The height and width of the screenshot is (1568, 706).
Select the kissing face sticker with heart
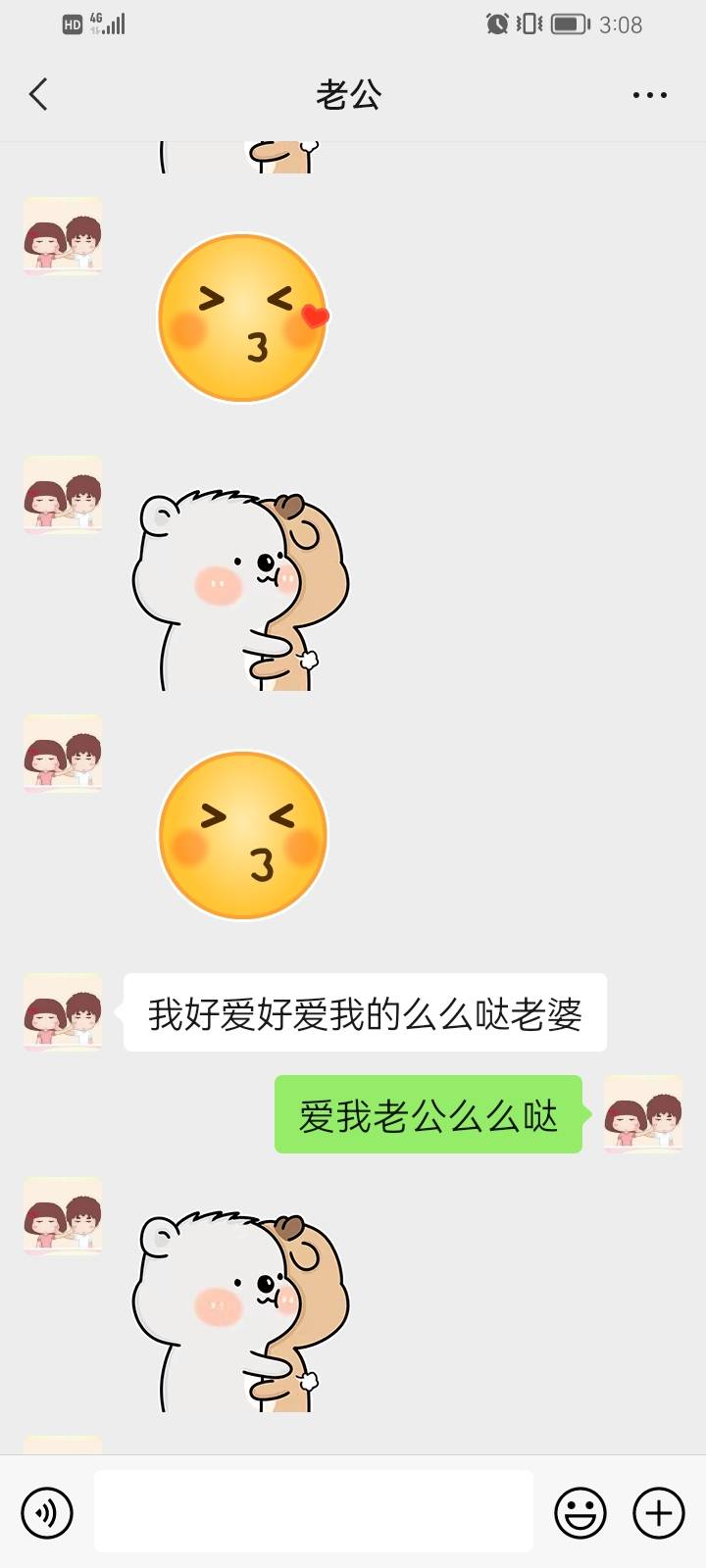tap(242, 317)
